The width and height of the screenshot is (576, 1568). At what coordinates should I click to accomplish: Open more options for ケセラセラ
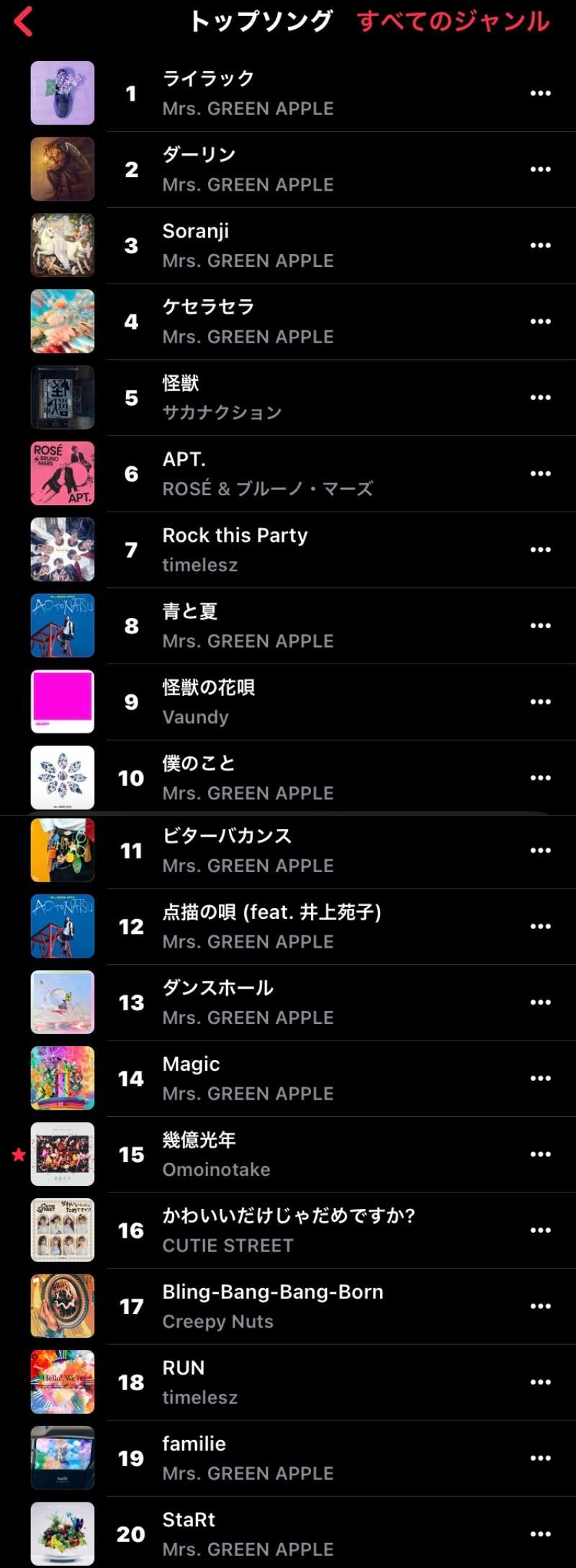pyautogui.click(x=540, y=322)
